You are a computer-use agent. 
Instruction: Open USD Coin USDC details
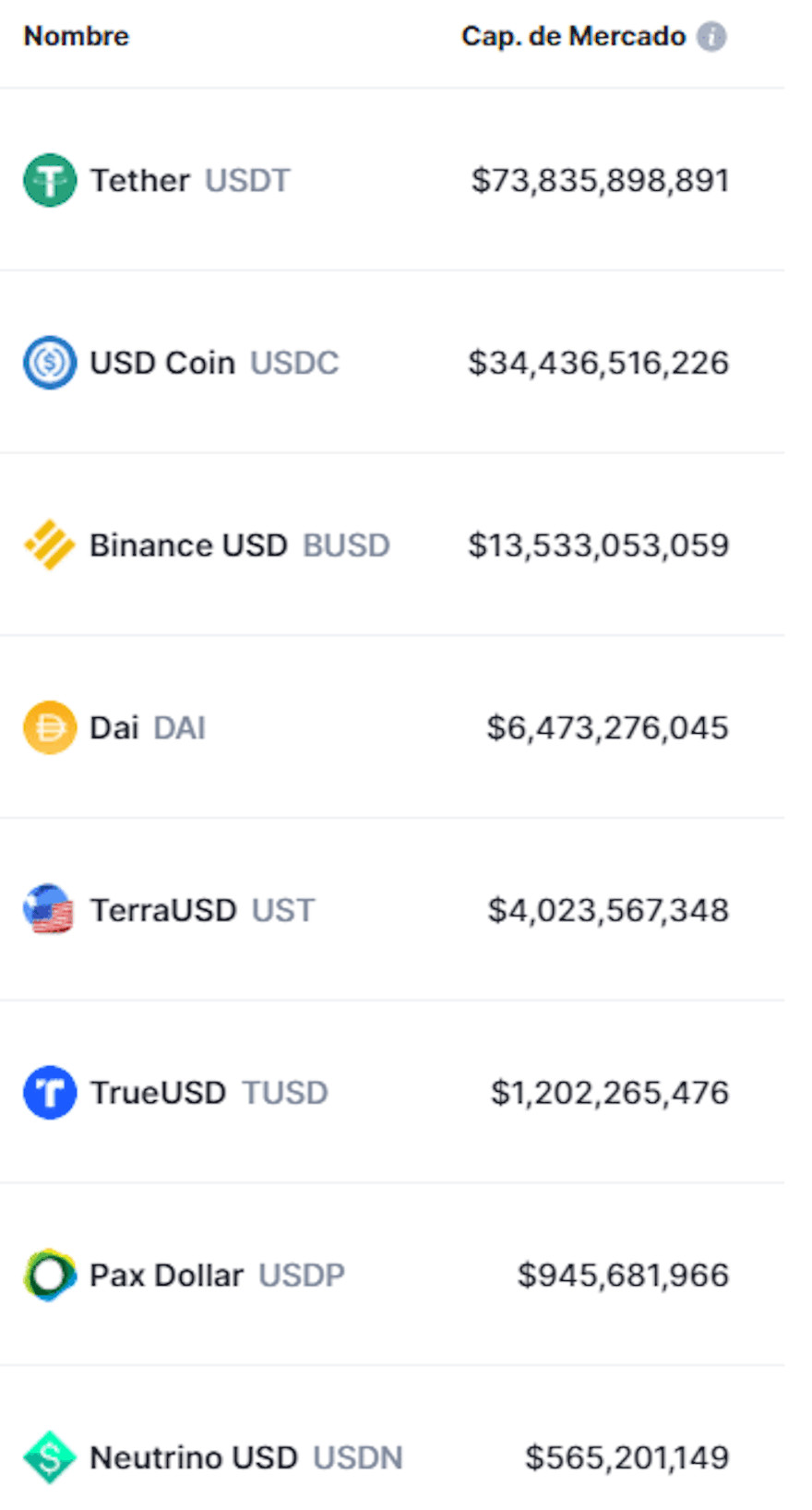tap(392, 362)
